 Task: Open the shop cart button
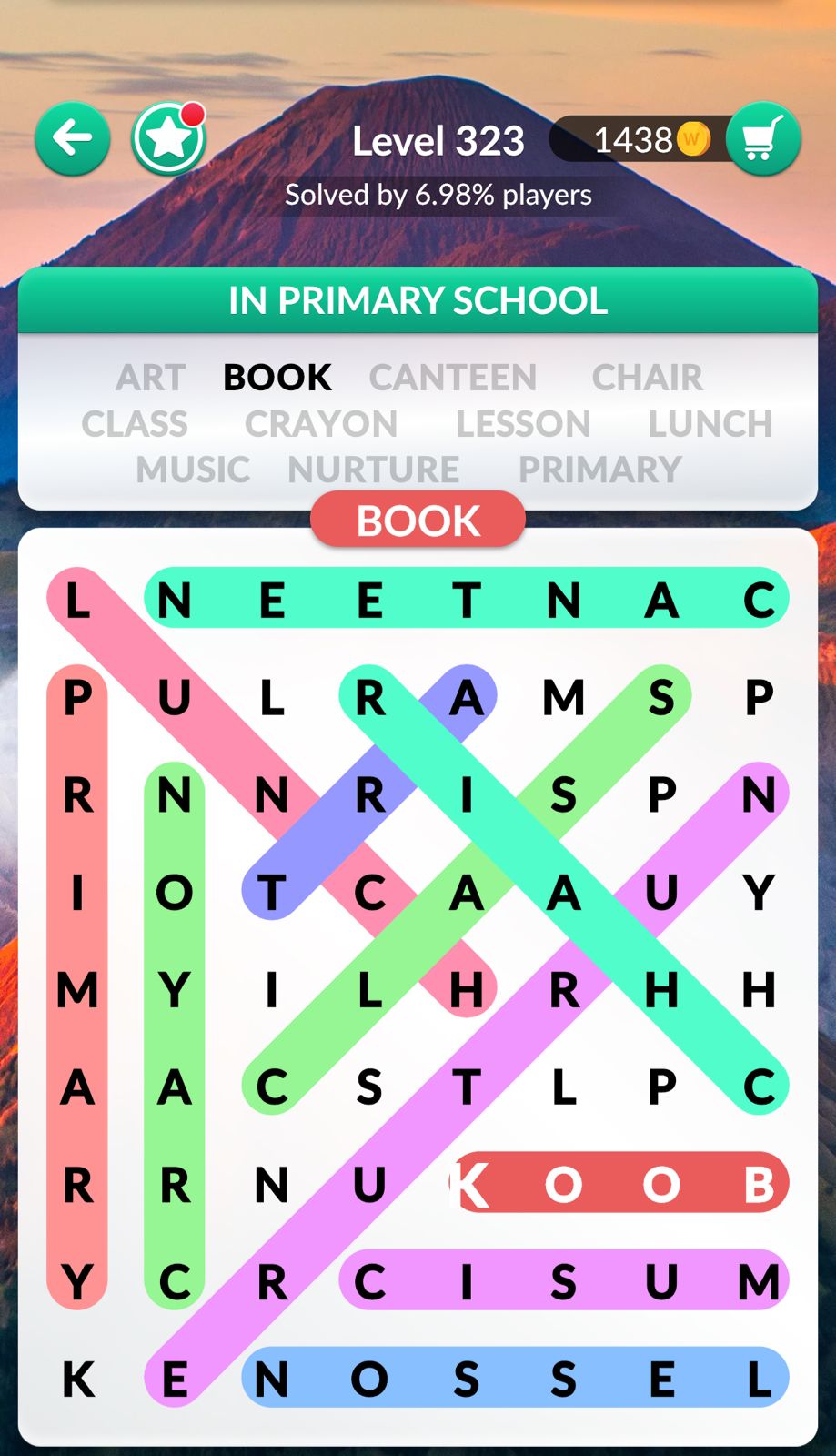tap(762, 139)
